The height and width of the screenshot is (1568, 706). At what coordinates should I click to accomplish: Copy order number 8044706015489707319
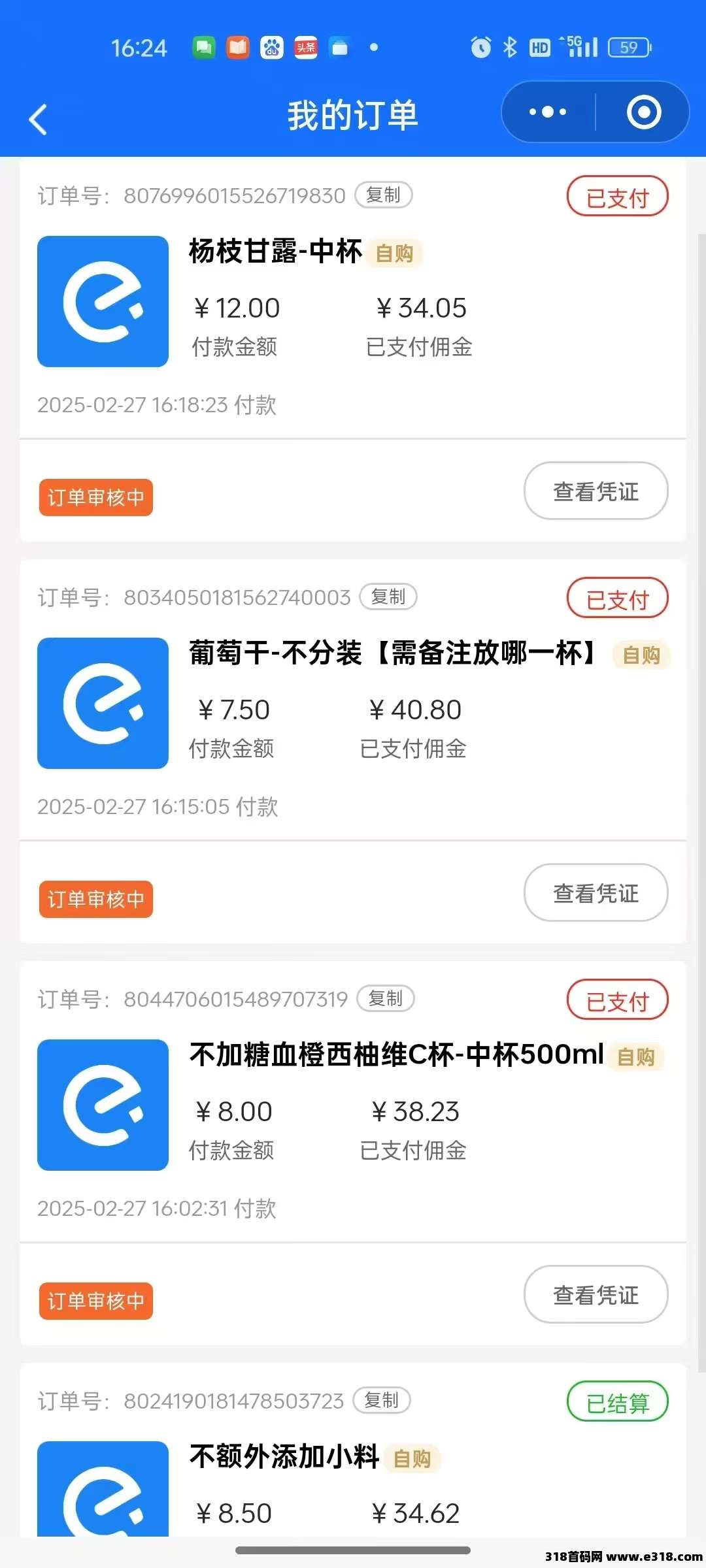386,998
